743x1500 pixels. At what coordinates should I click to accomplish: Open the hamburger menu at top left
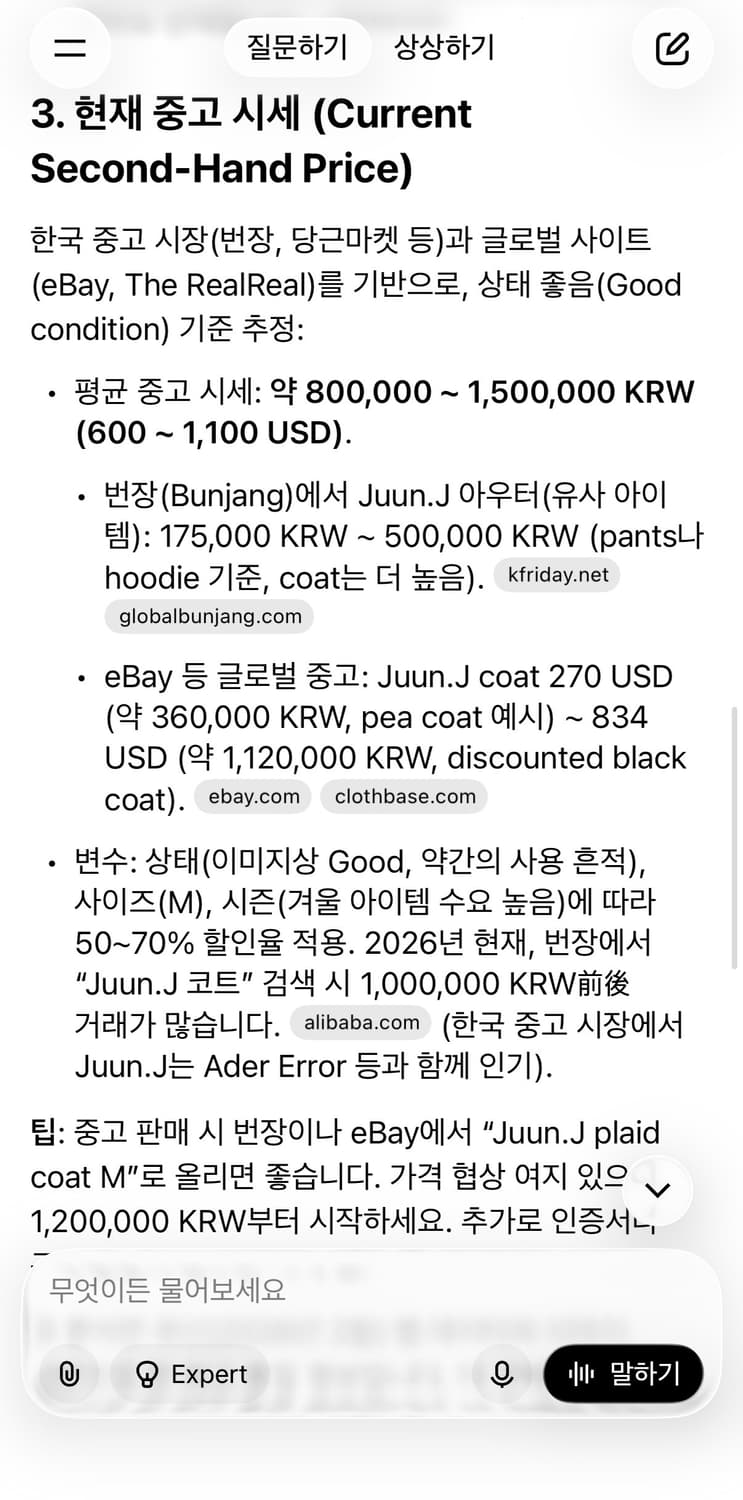click(x=69, y=47)
